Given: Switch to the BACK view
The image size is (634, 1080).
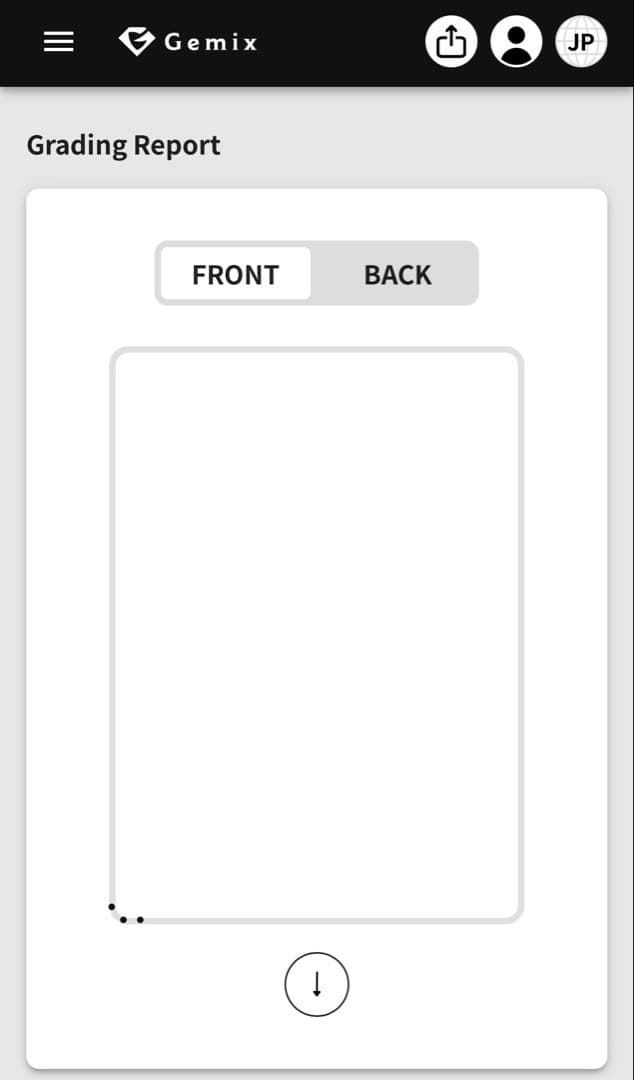Looking at the screenshot, I should point(397,274).
